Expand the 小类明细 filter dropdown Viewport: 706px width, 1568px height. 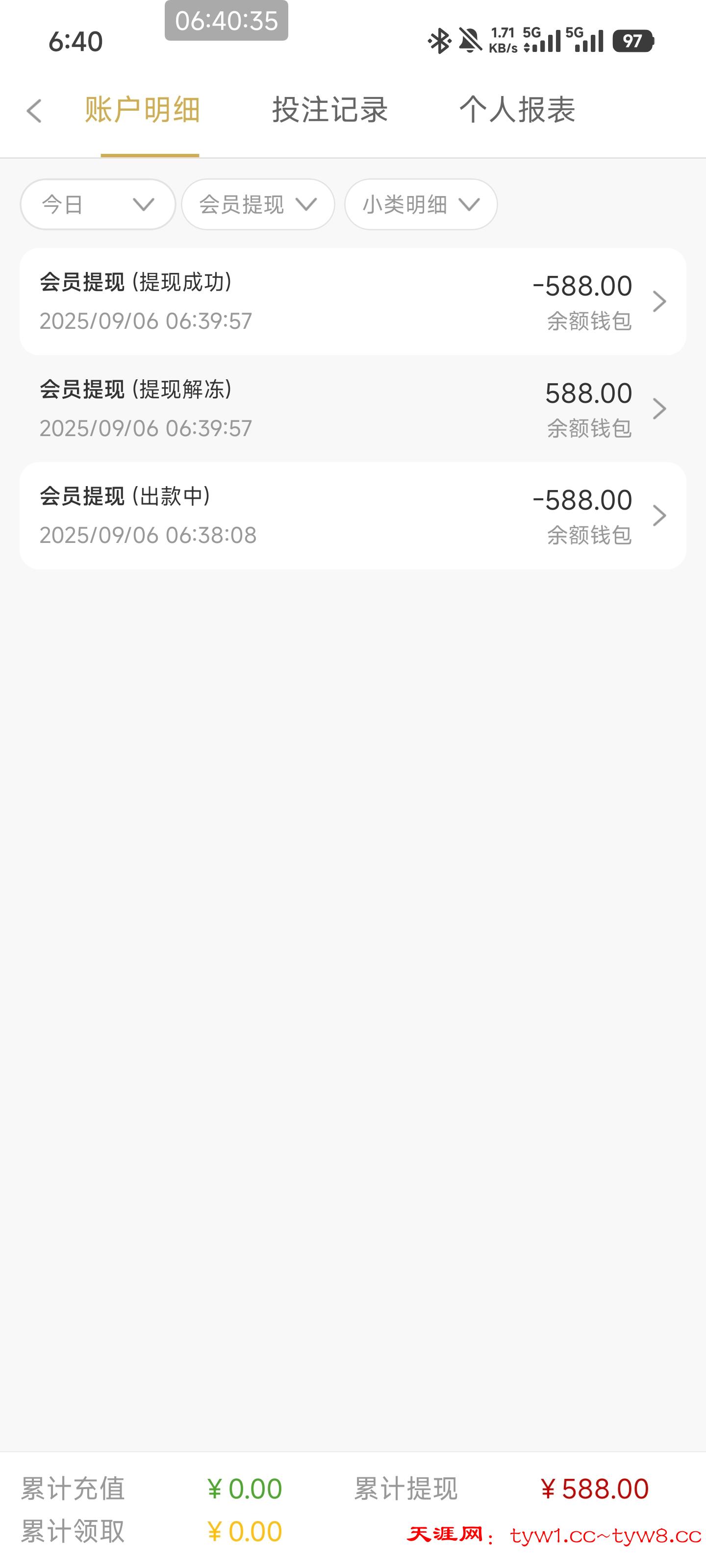tap(421, 204)
